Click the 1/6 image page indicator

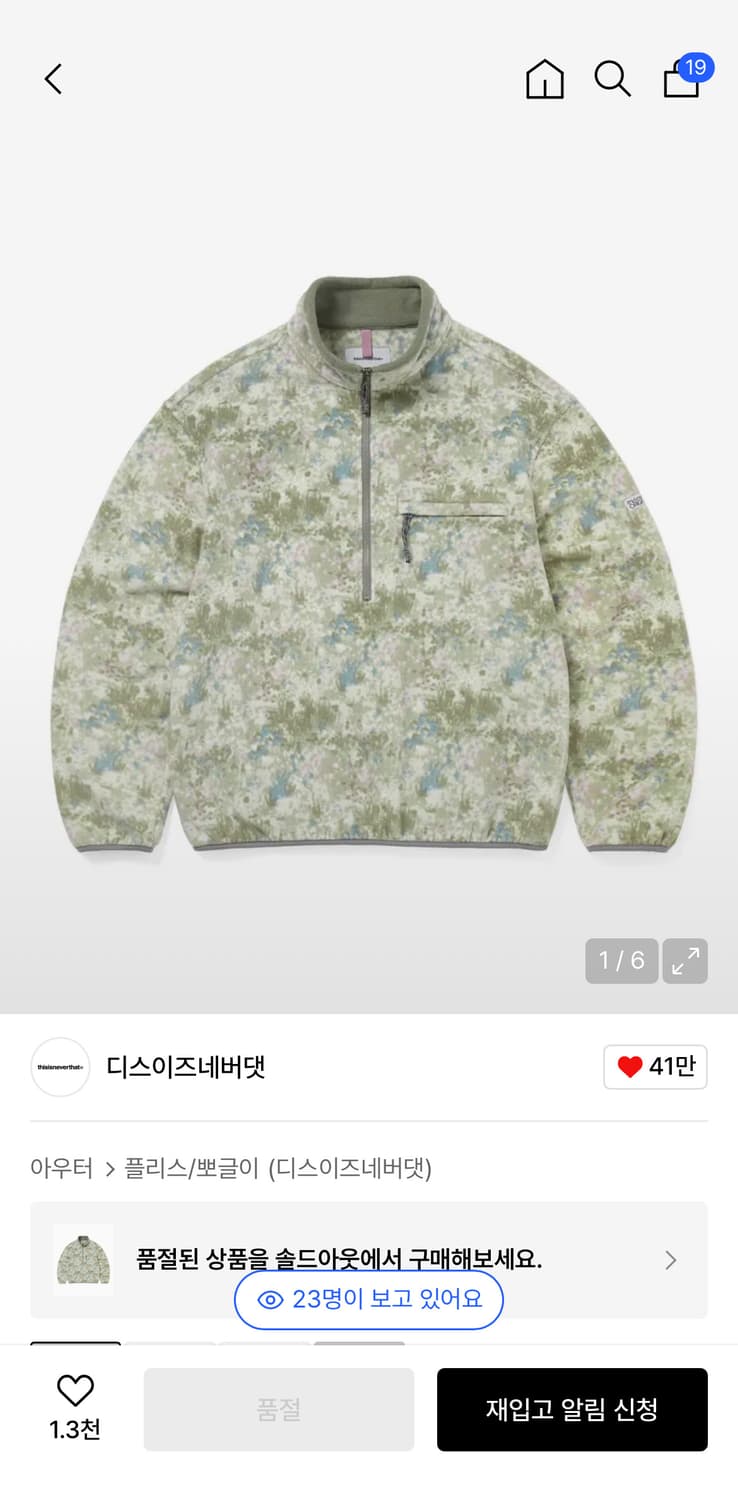[621, 961]
